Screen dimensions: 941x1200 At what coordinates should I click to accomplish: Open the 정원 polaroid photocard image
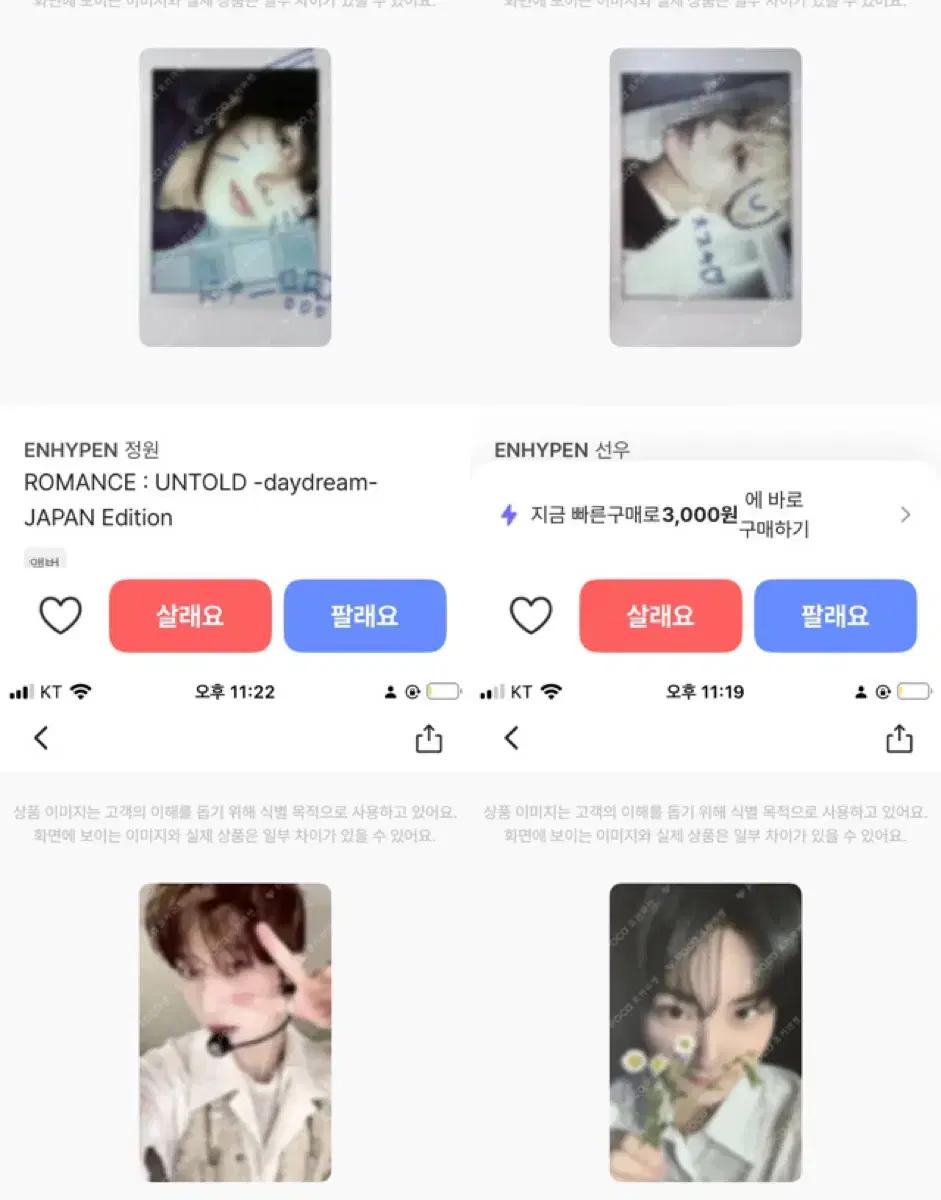234,195
